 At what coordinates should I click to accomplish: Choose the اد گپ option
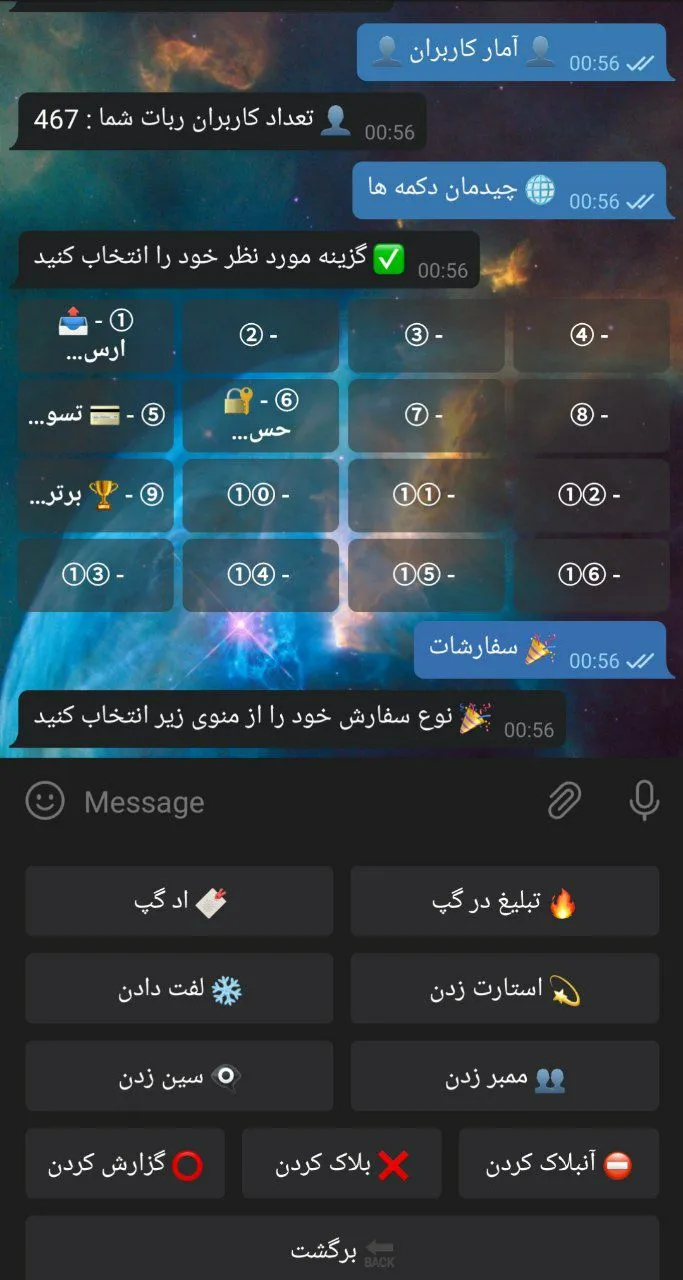[179, 902]
